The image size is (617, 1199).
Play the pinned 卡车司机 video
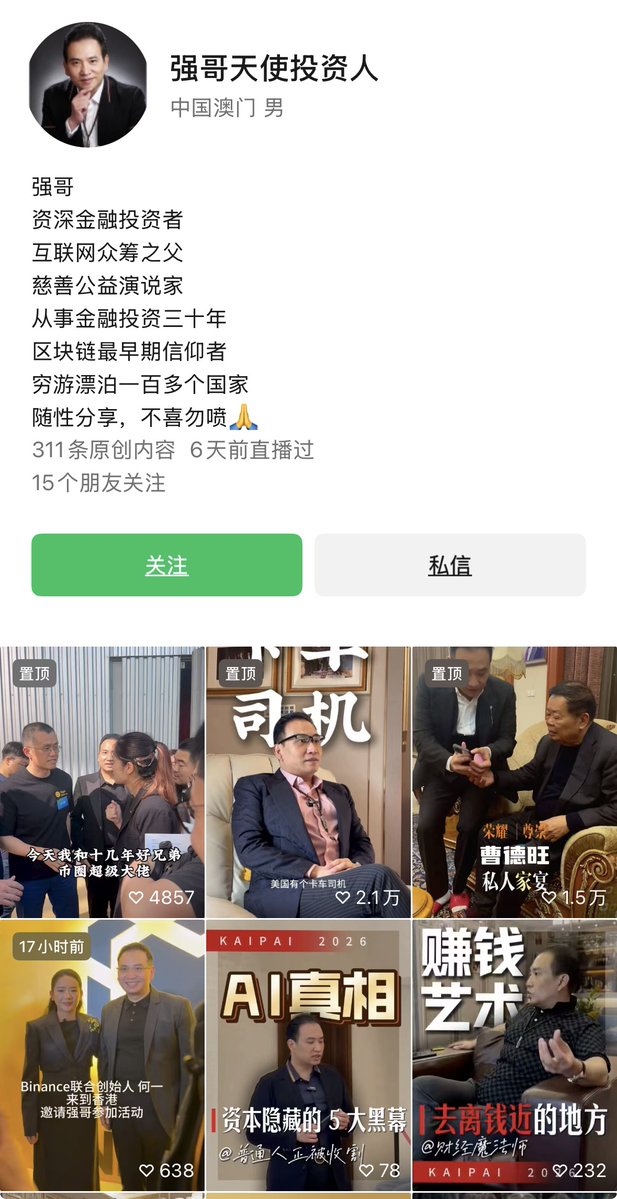coord(308,782)
